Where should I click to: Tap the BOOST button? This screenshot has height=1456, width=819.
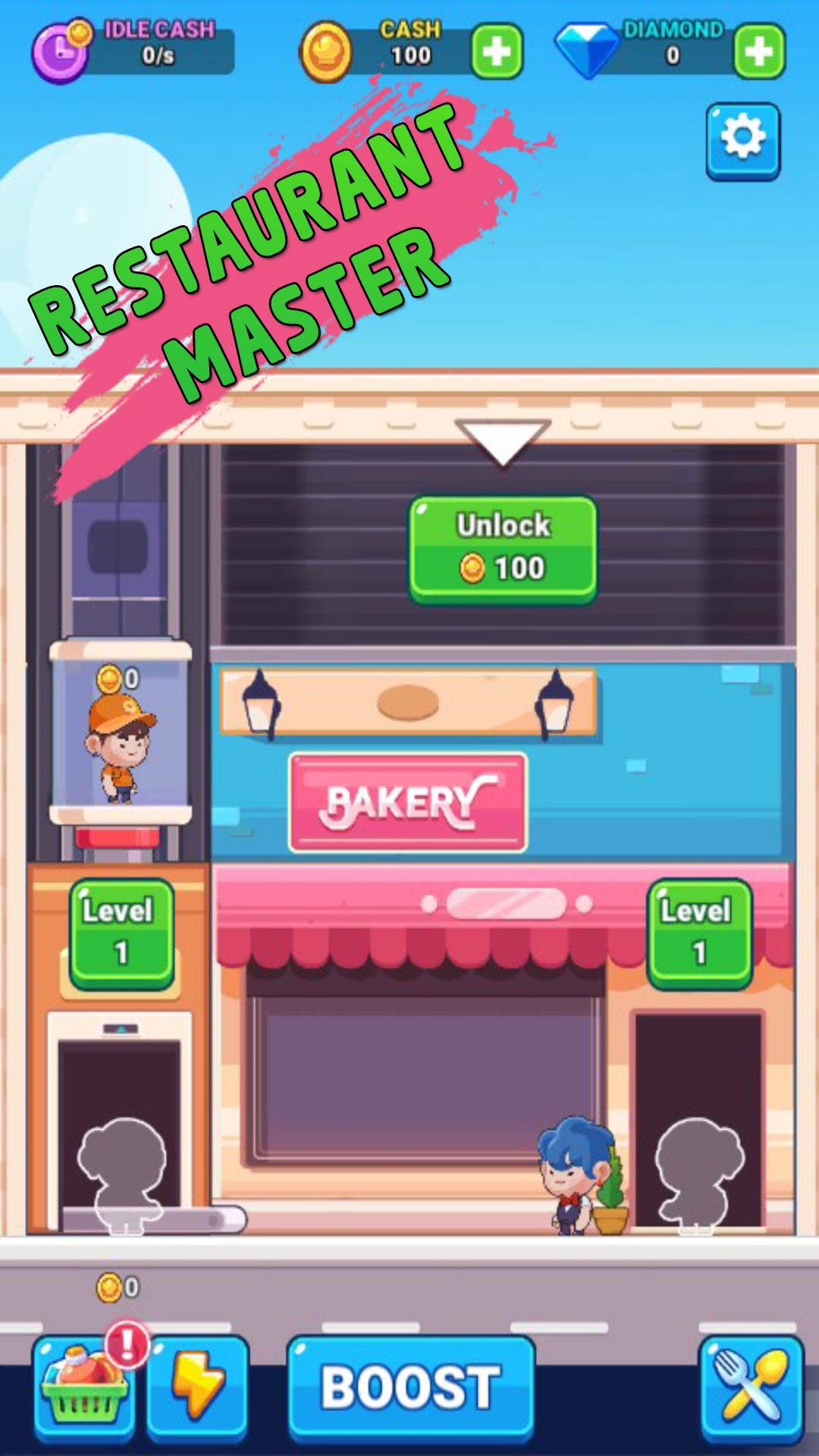[x=410, y=1388]
